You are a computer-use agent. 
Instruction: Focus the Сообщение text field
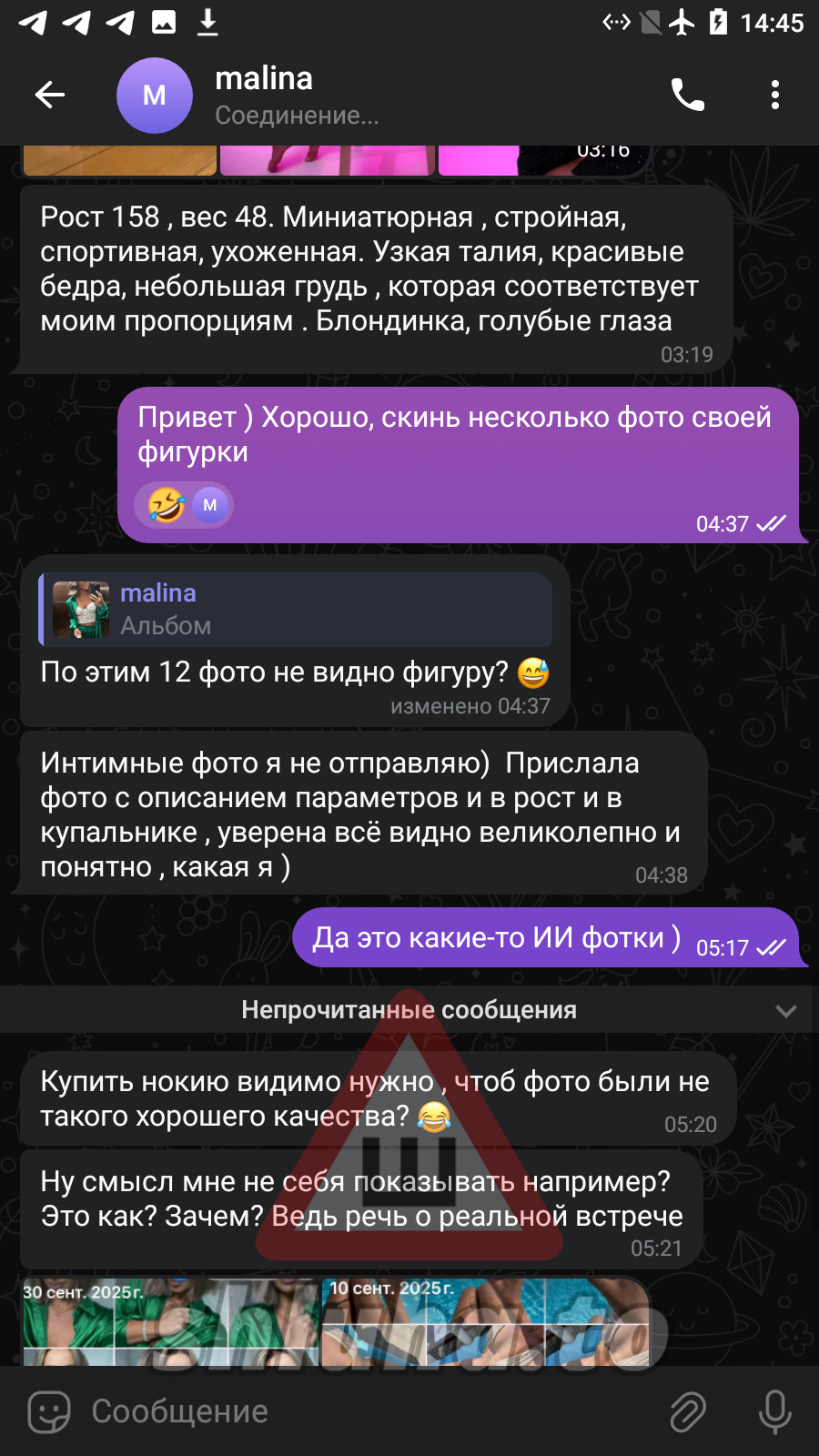point(364,1411)
